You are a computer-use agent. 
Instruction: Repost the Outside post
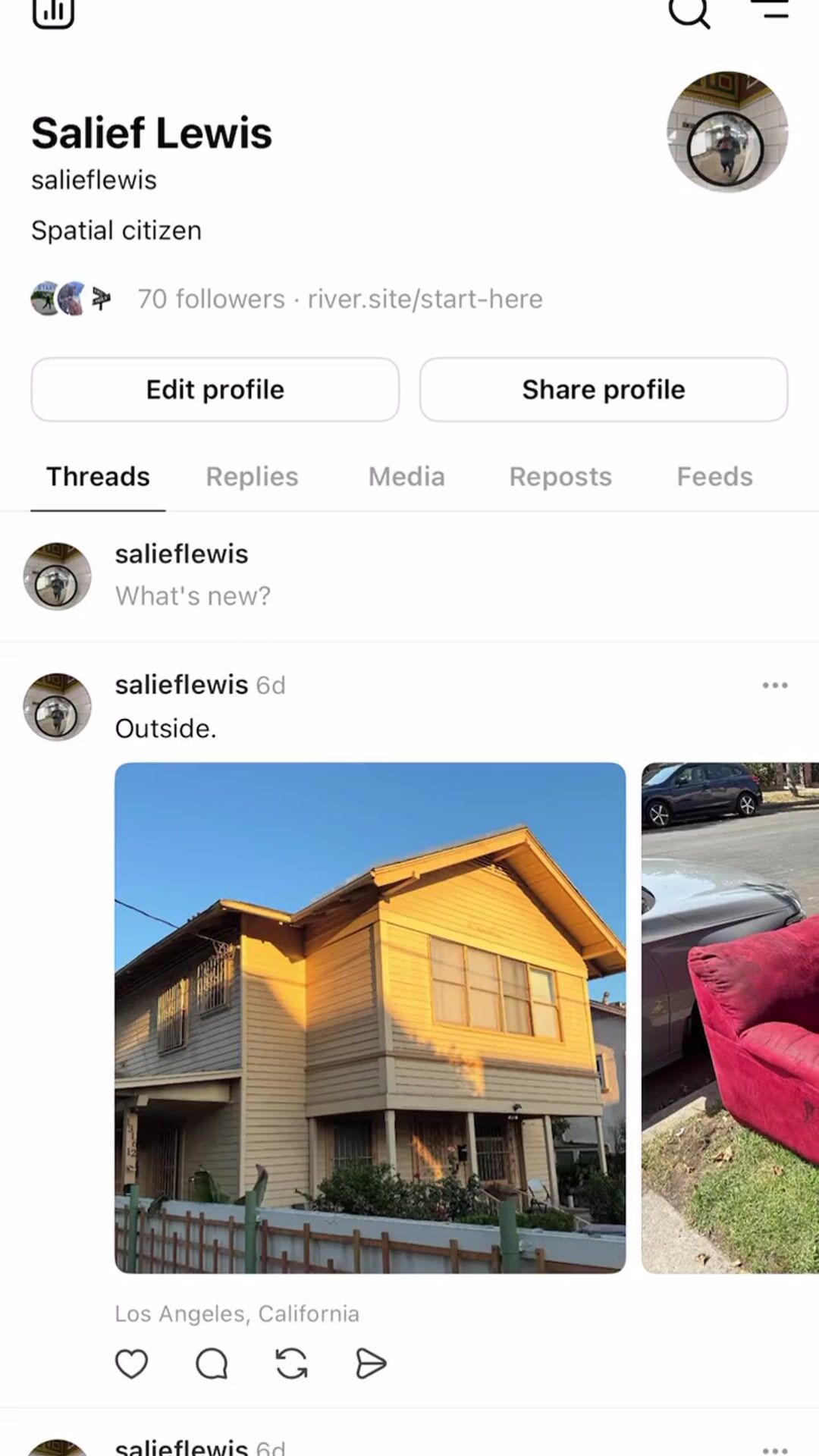(x=291, y=1364)
